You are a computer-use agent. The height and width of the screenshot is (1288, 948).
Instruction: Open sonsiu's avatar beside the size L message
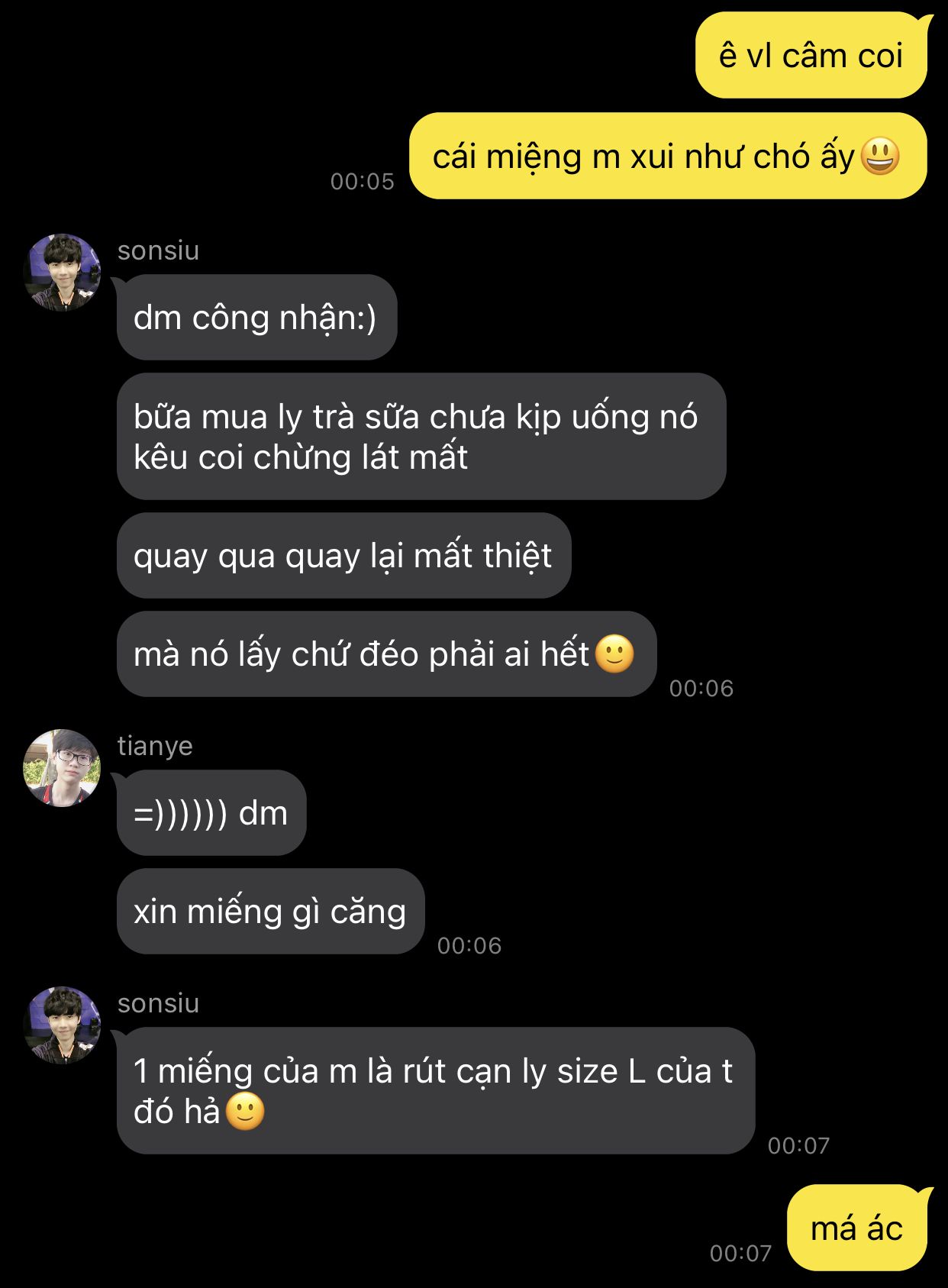pos(63,1025)
